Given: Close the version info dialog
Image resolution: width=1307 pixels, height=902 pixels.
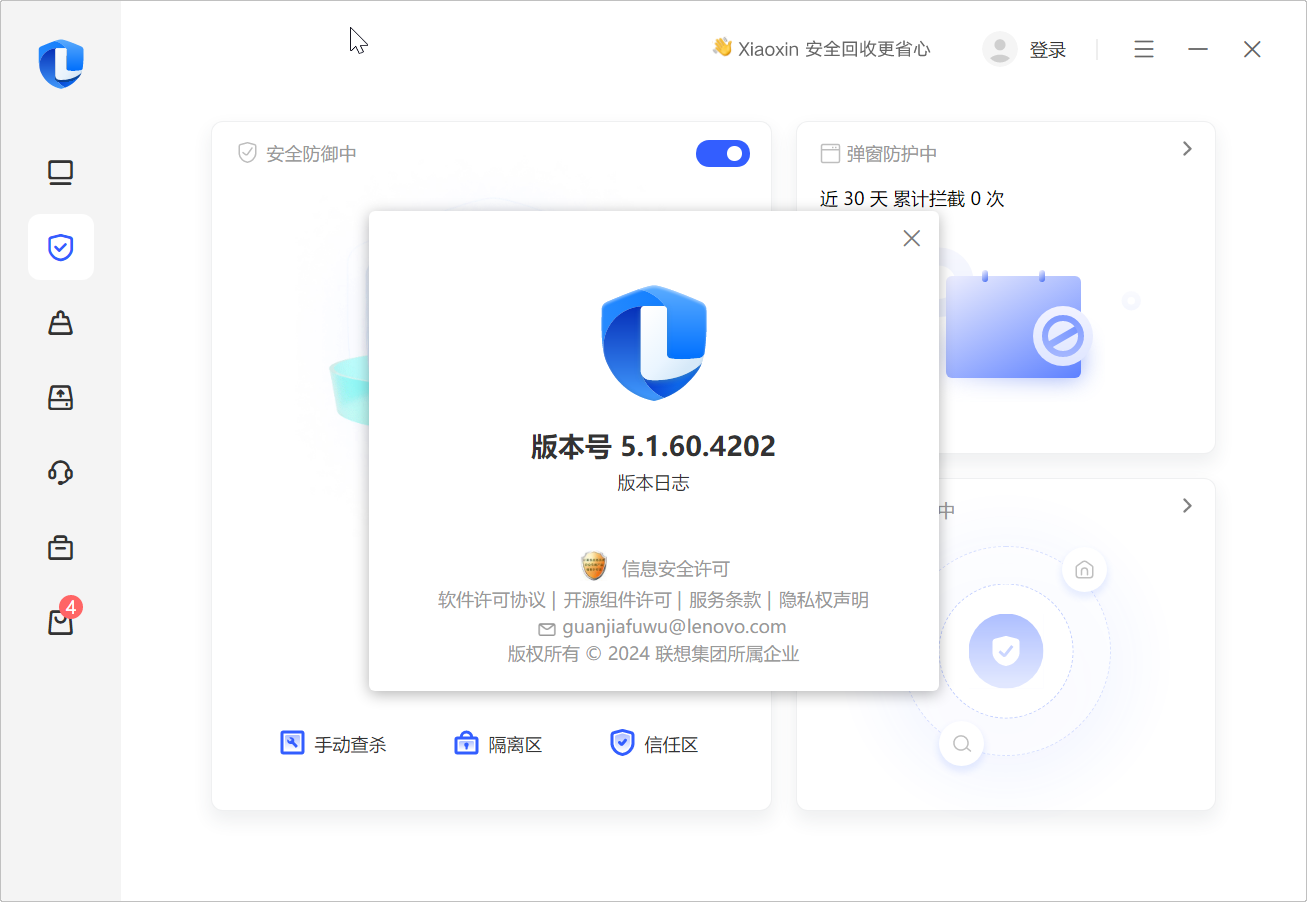Looking at the screenshot, I should pos(911,238).
